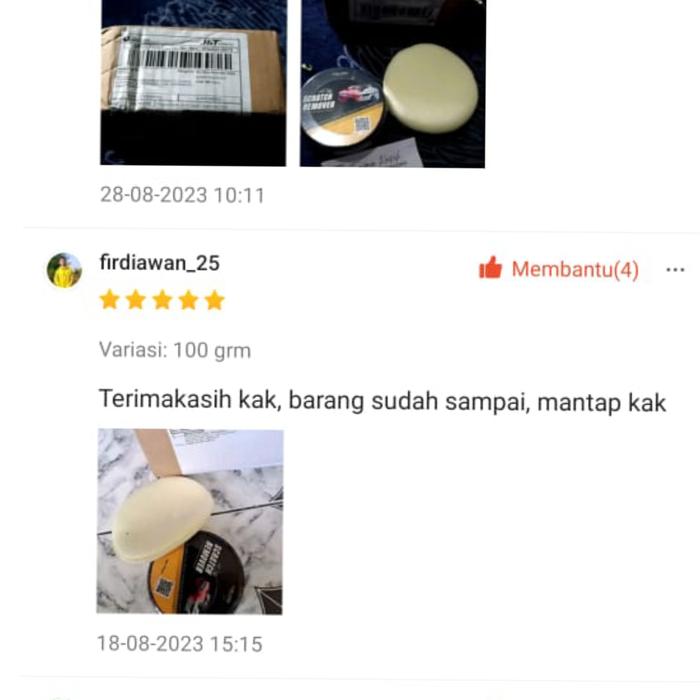This screenshot has height=700, width=700.
Task: Open firdiawan_25's review photo
Action: tap(190, 521)
